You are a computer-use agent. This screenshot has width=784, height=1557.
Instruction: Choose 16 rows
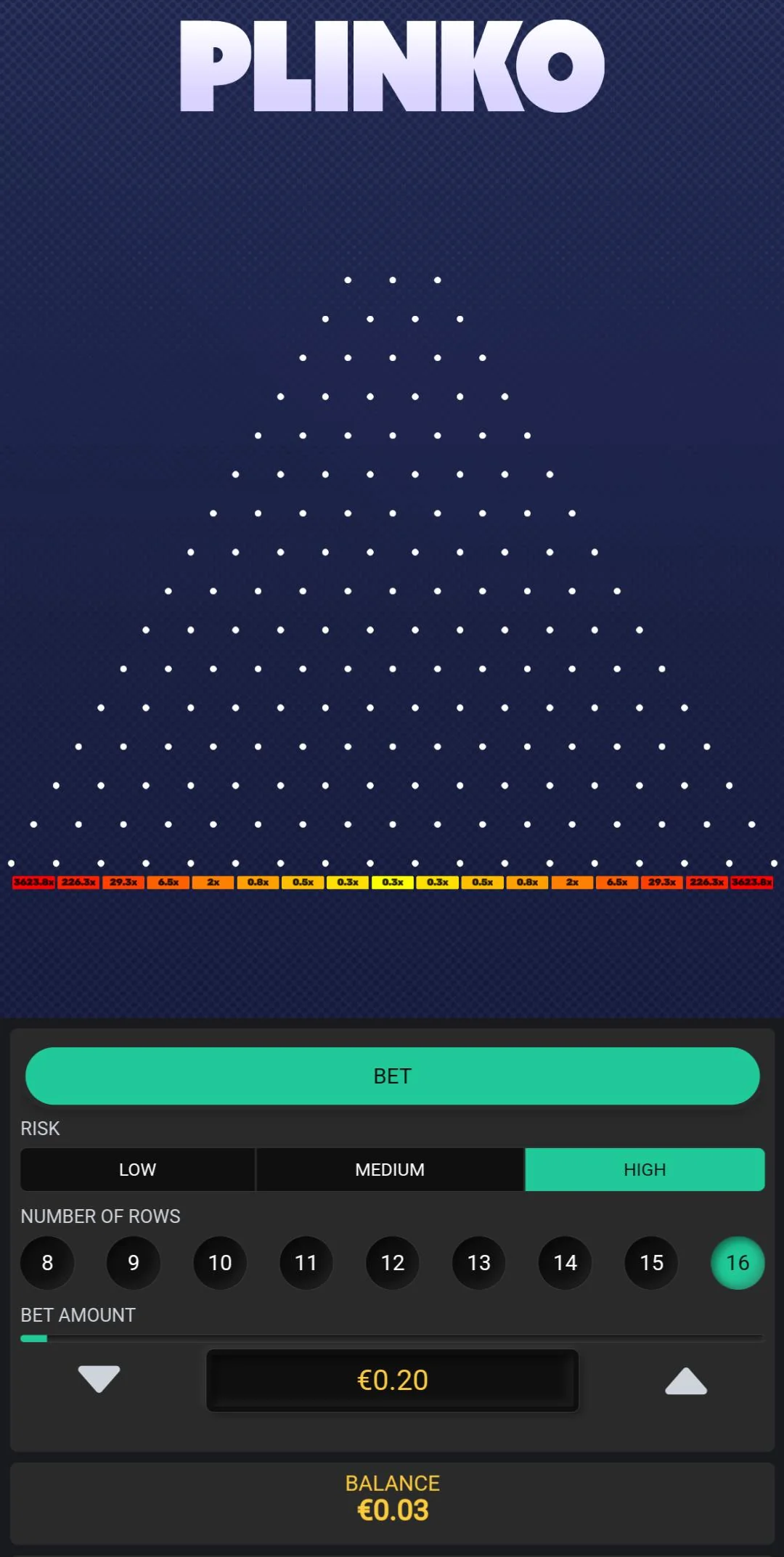738,1263
